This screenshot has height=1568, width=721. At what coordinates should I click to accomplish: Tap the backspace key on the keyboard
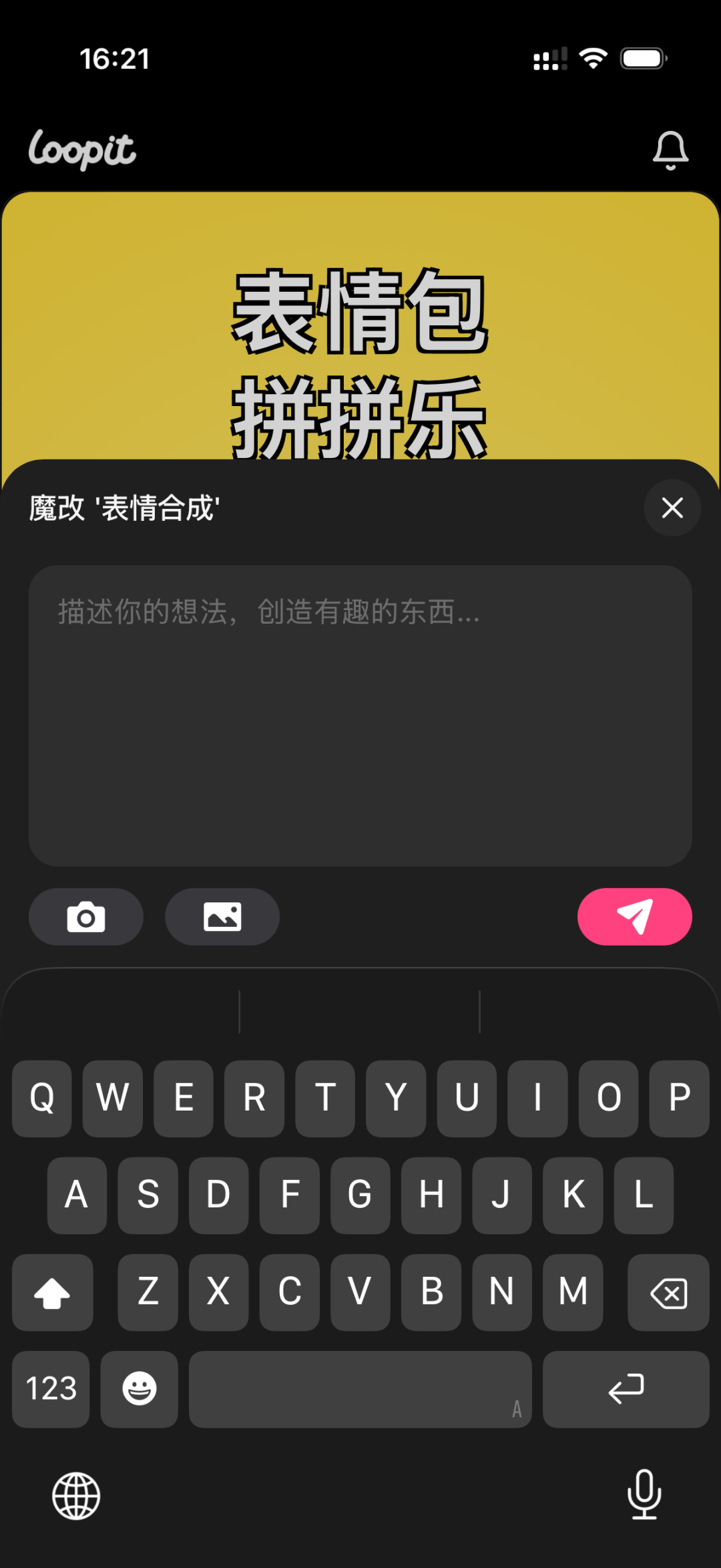[x=668, y=1293]
